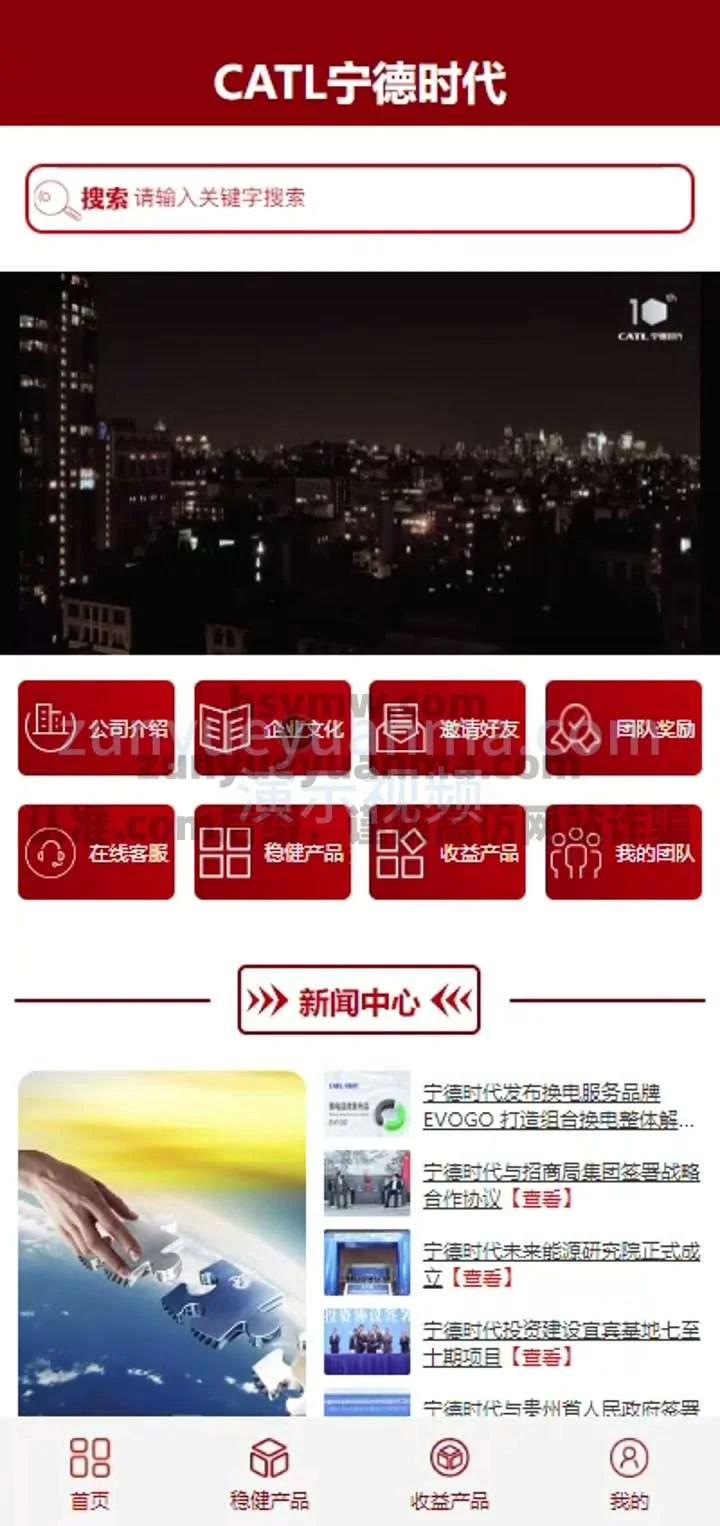Viewport: 720px width, 1526px height.
Task: Contact 在线客服 online support
Action: [x=96, y=852]
